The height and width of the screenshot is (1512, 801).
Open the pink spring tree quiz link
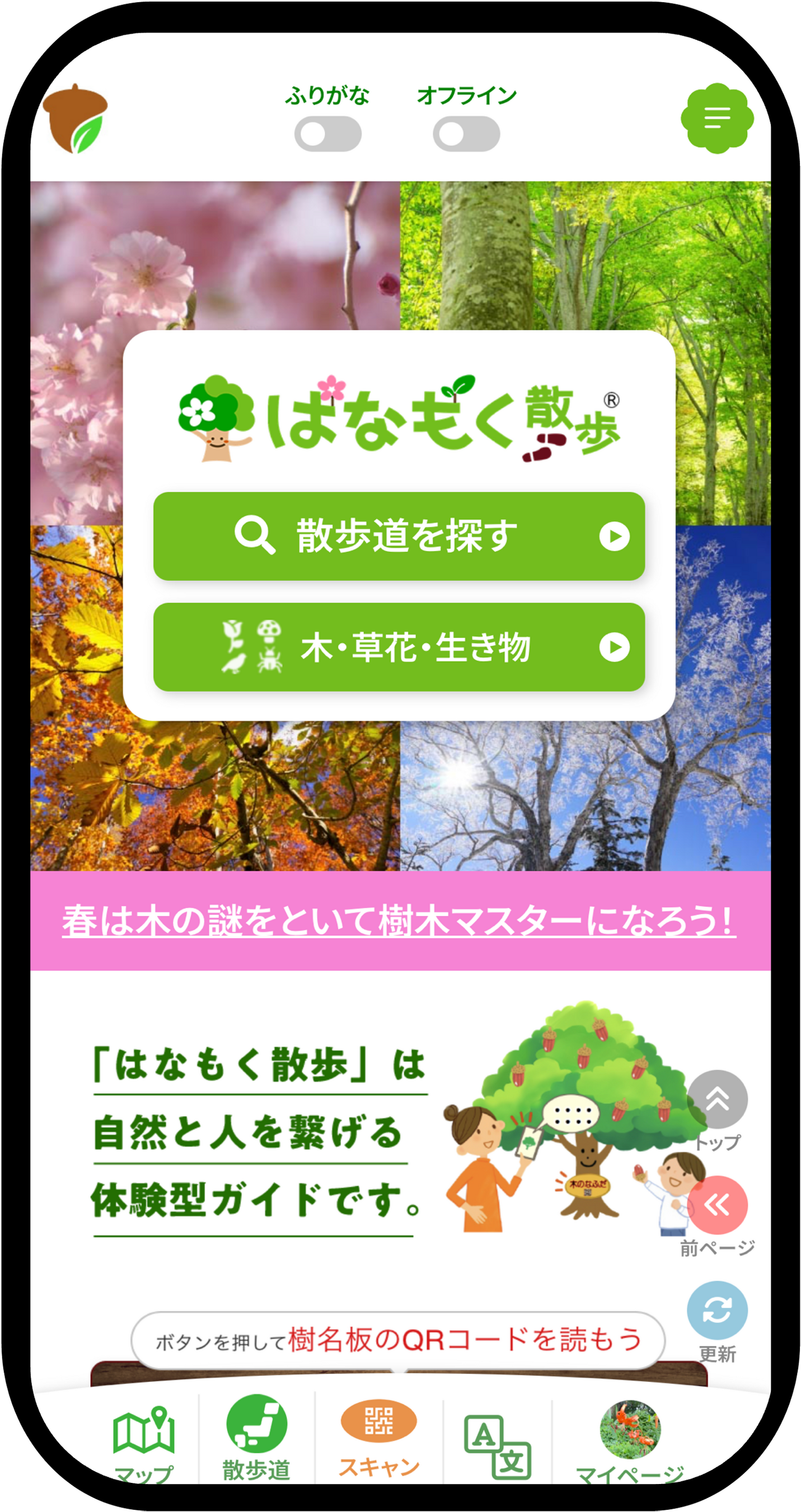(399, 920)
